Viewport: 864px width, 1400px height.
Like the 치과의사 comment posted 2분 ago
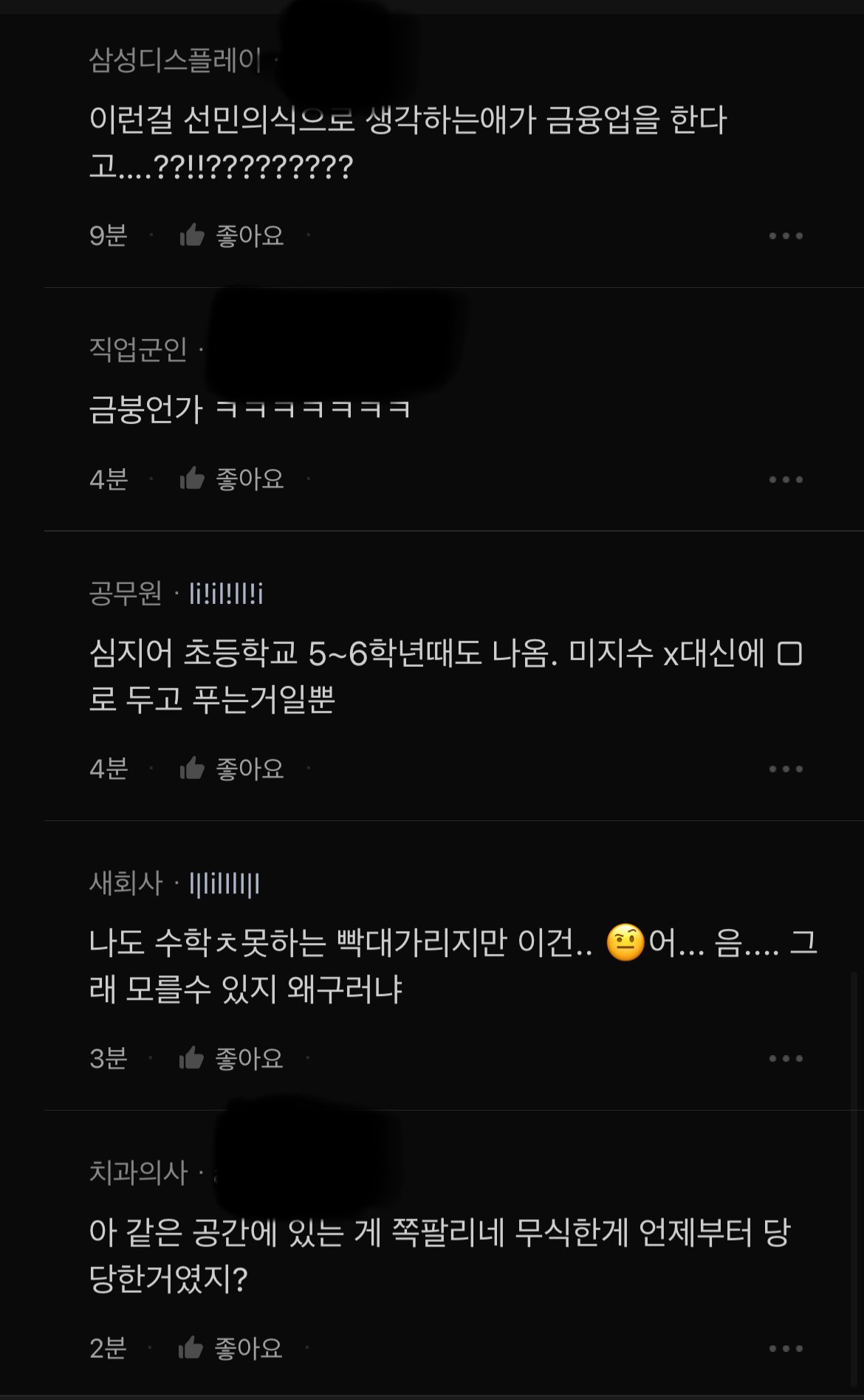click(x=231, y=1348)
